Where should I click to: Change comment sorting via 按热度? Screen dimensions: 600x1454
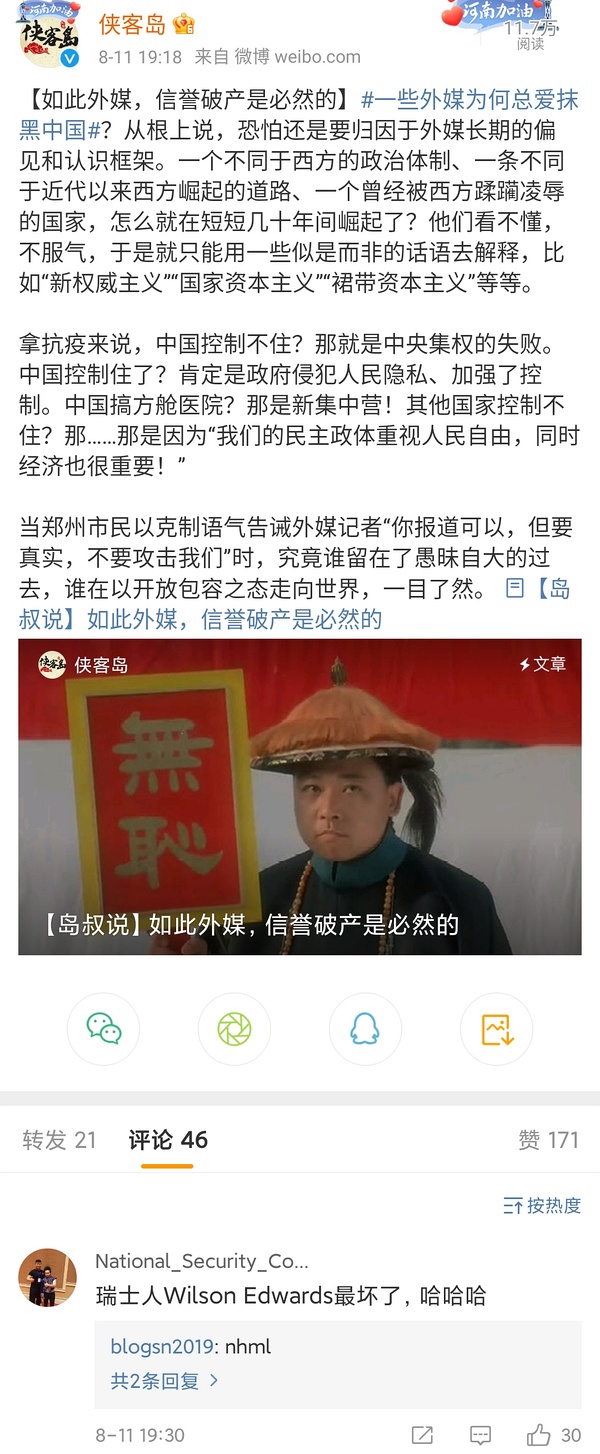(x=542, y=1205)
